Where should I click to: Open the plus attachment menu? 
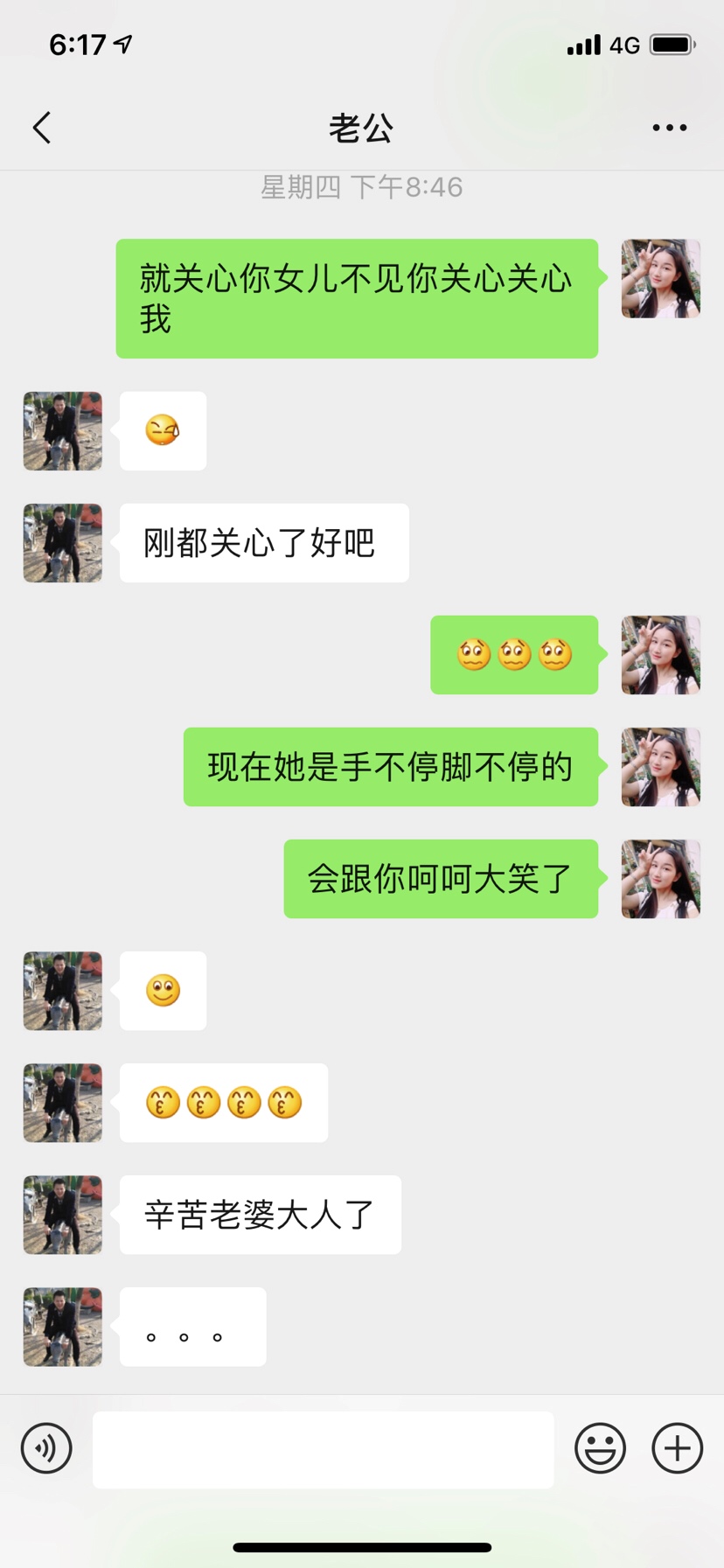click(x=677, y=1448)
